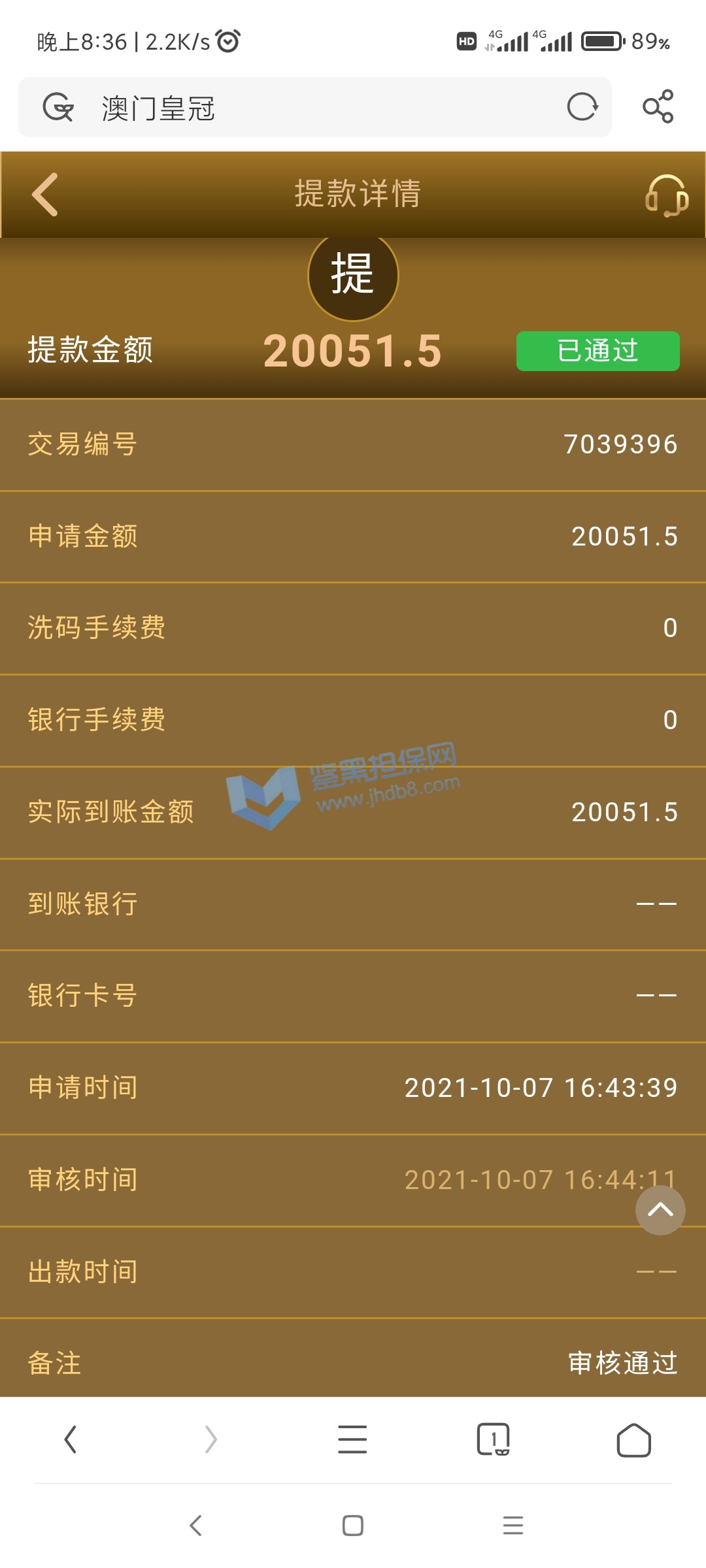The height and width of the screenshot is (1568, 706).
Task: Go back from the 提款详情 page
Action: [45, 194]
